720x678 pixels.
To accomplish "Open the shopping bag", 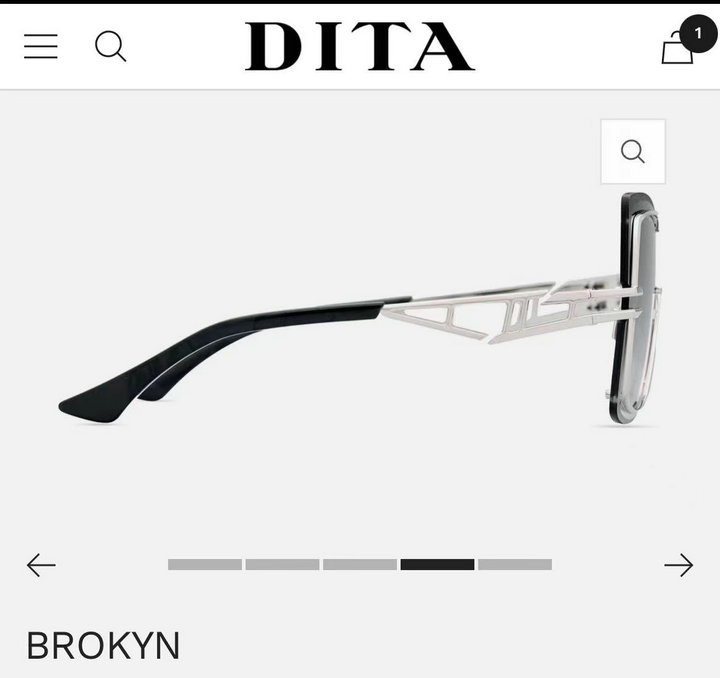I will 678,46.
